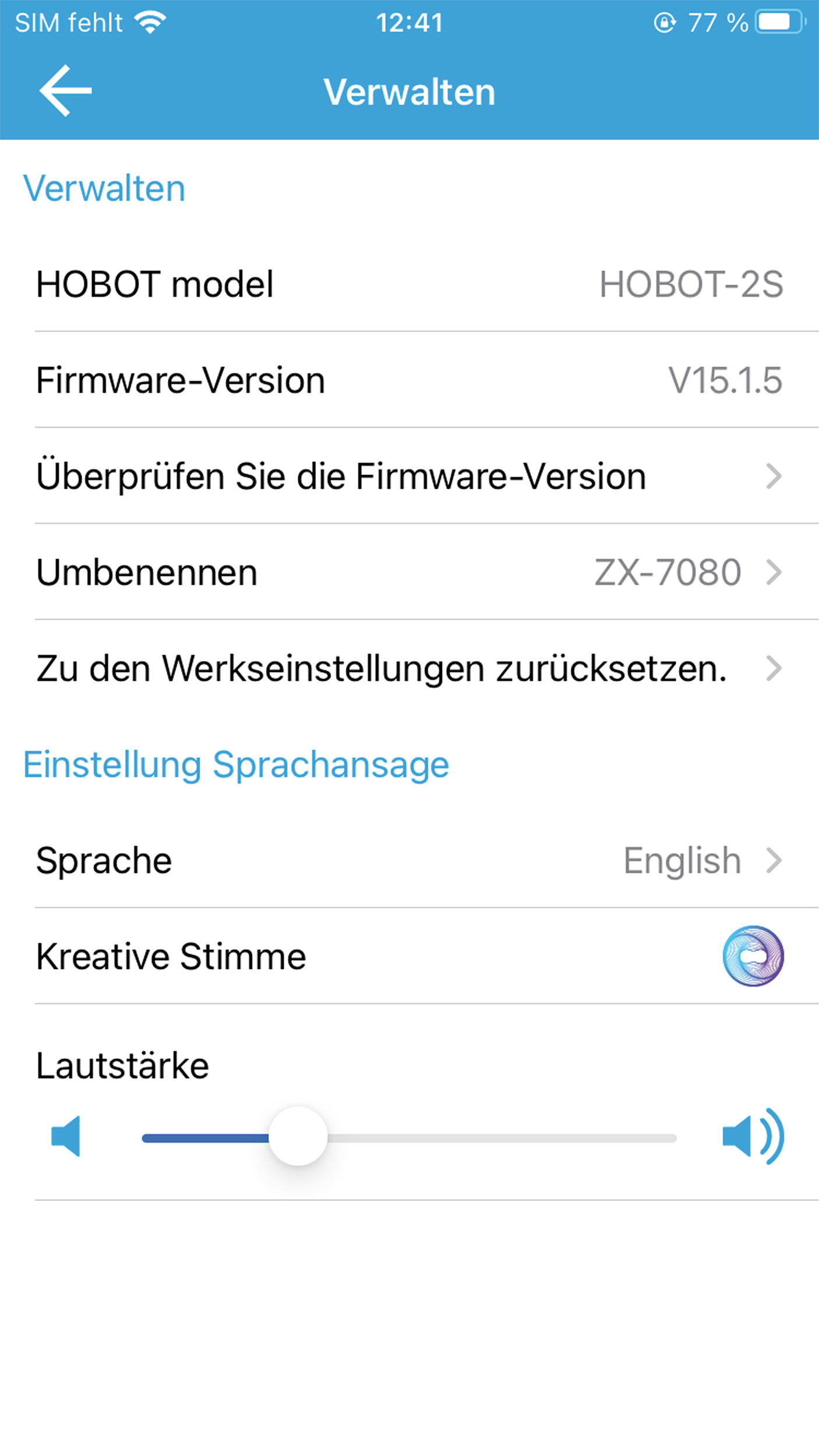Tap the loud volume speaker icon
This screenshot has width=819, height=1456.
coord(753,1136)
